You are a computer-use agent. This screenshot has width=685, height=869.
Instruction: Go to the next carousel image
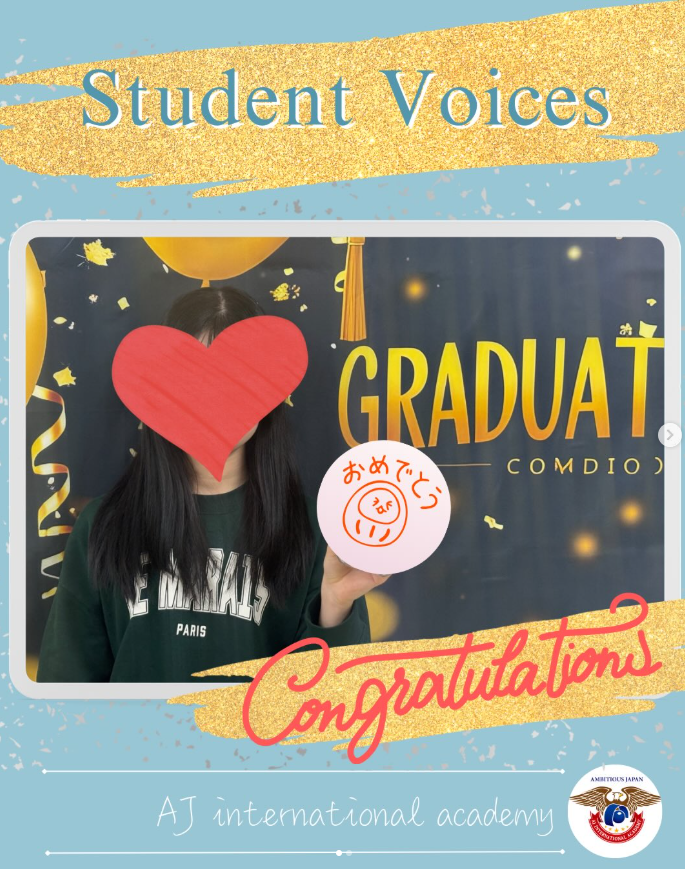coord(671,434)
